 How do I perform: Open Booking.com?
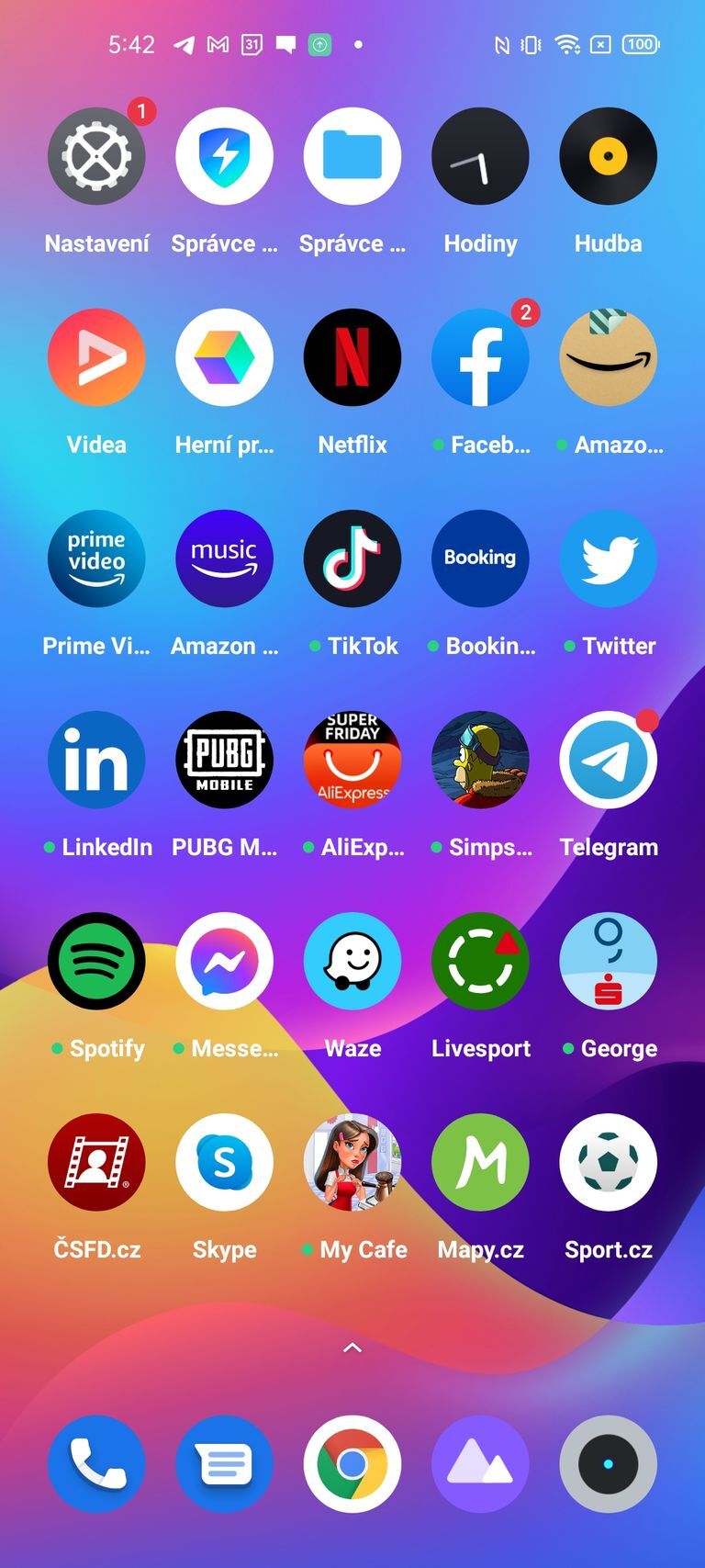pos(480,558)
